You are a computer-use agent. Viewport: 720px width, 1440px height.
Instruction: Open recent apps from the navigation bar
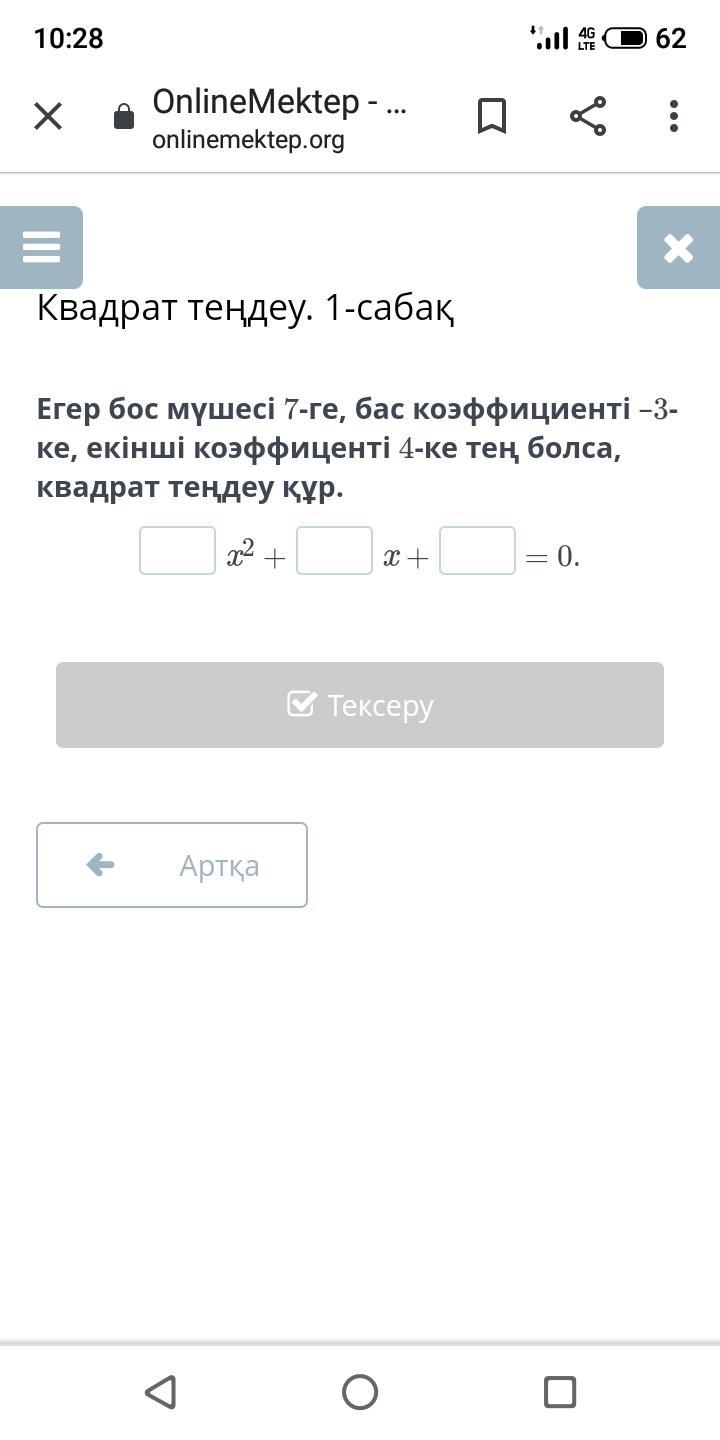click(560, 1392)
